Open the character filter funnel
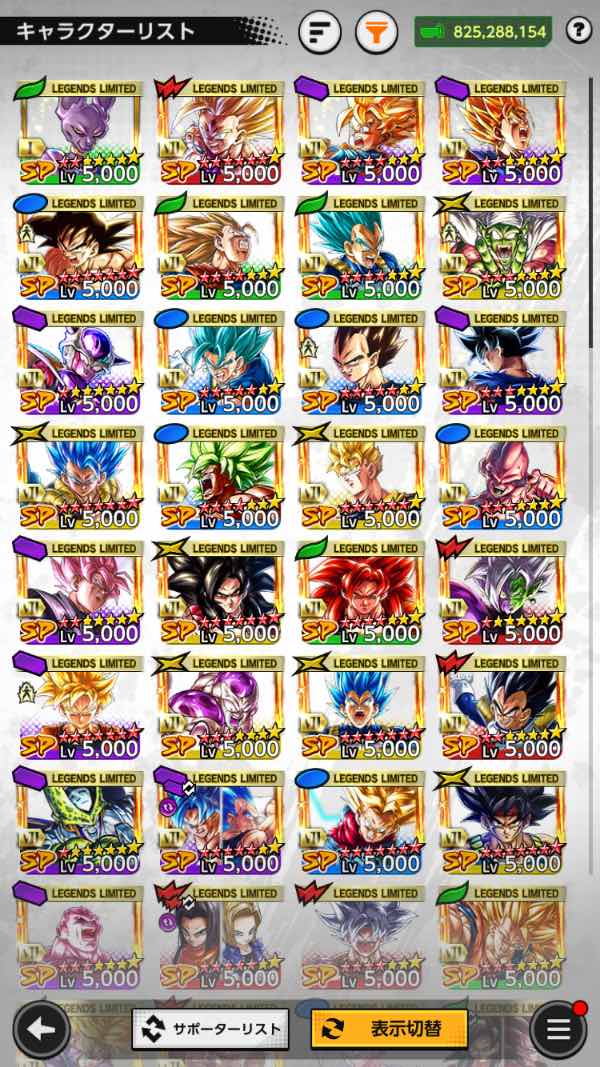The image size is (600, 1067). coord(376,32)
